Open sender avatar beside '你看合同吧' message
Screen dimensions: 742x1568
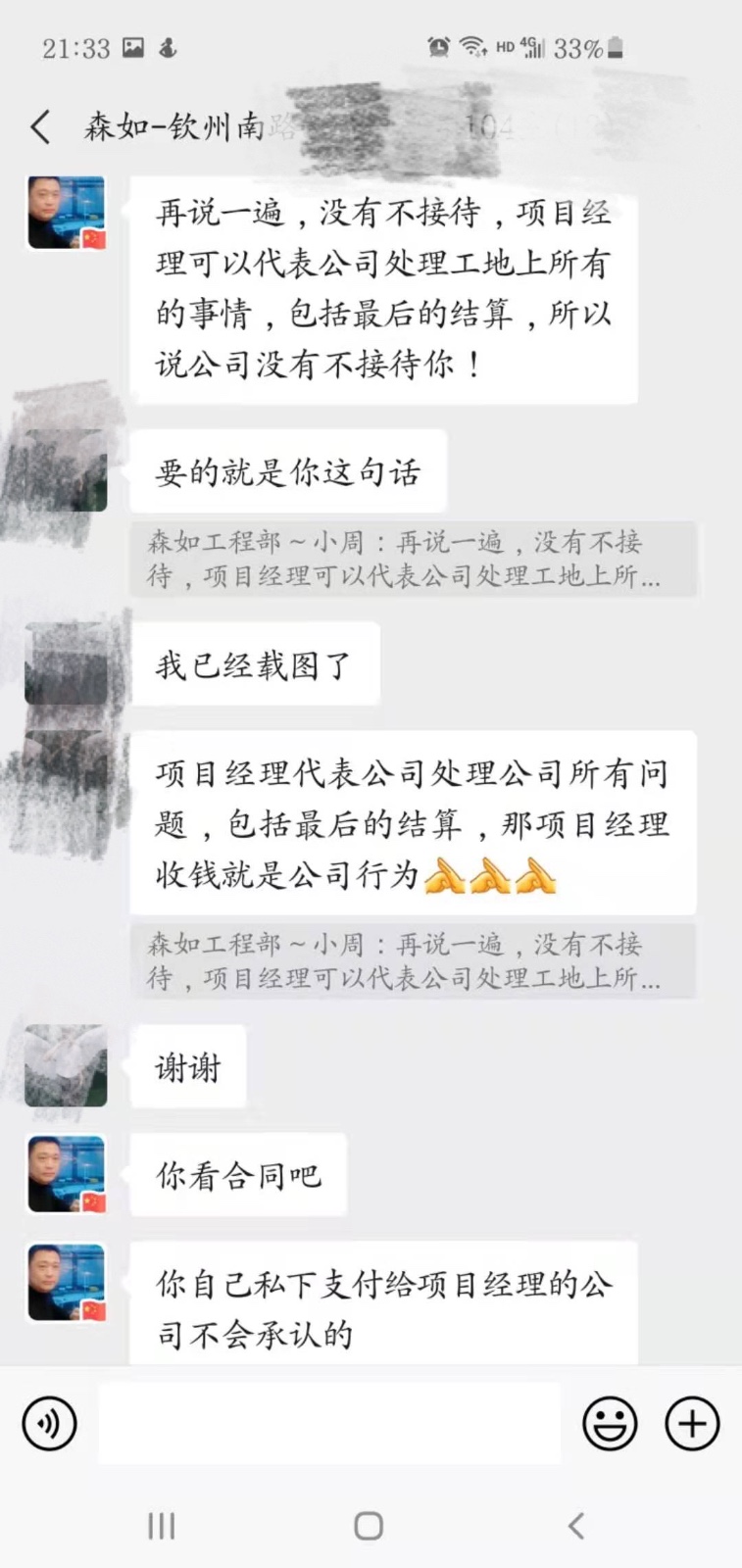tap(66, 1174)
